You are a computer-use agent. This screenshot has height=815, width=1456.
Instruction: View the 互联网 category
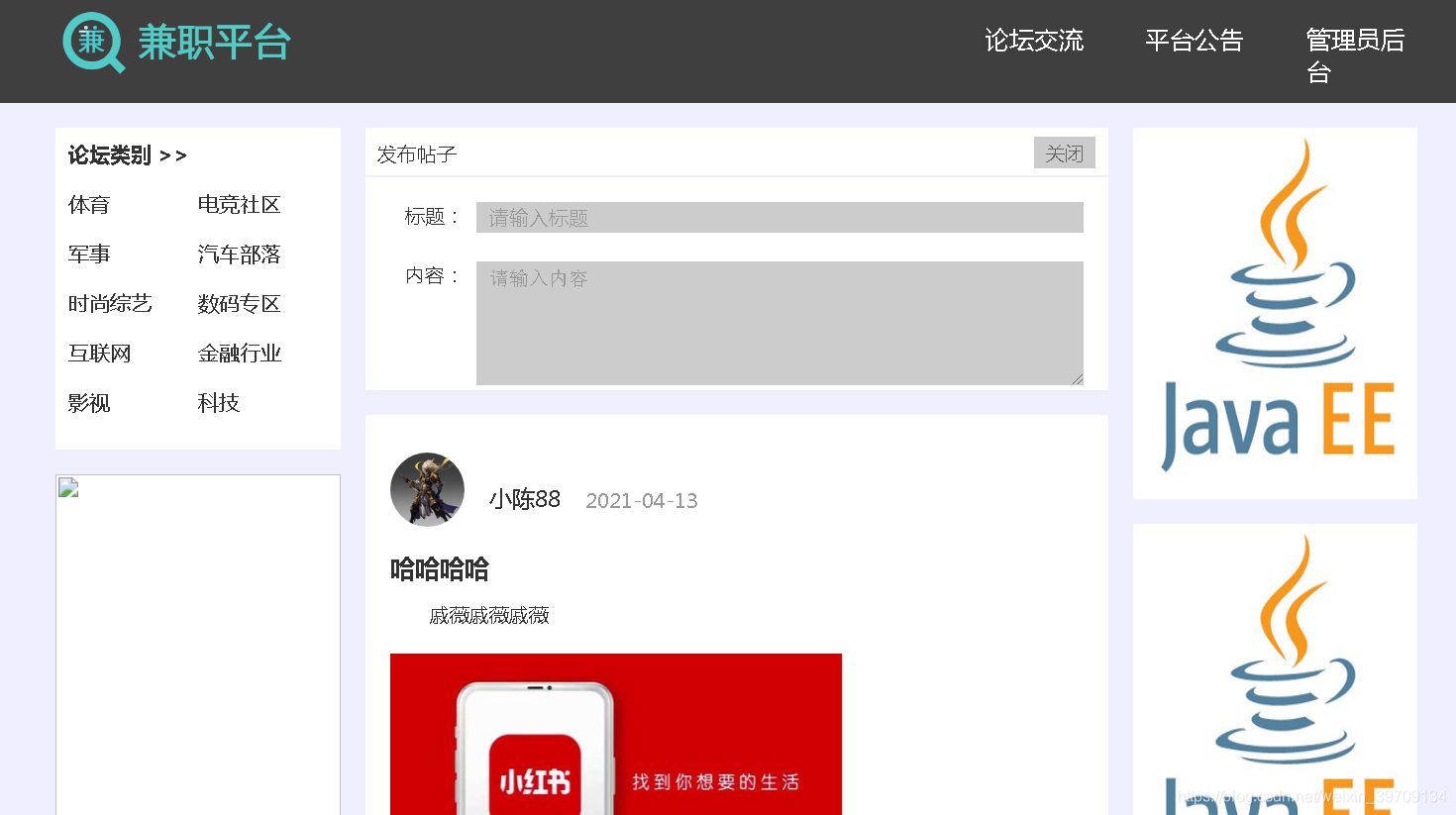point(99,354)
